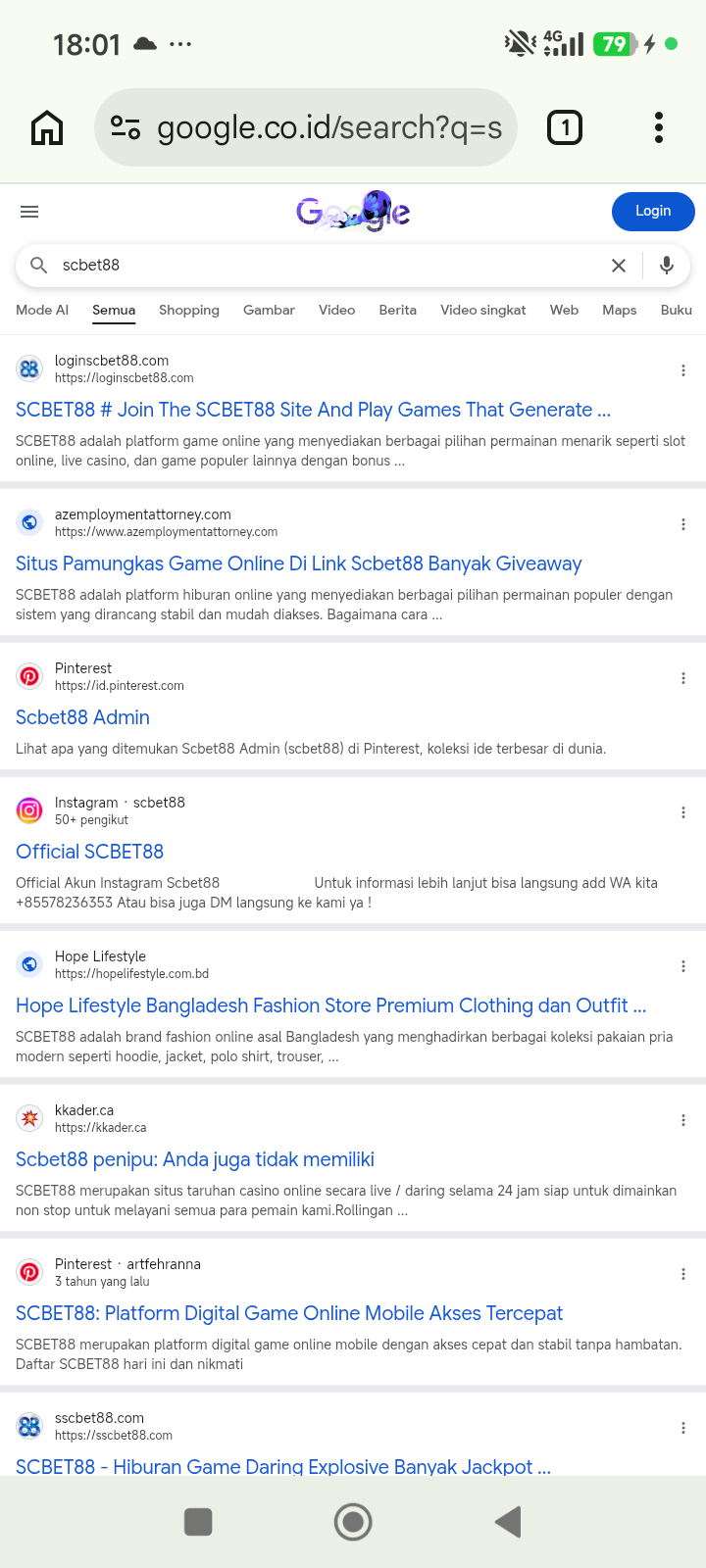
Task: Open the Official SCBET88 Instagram result
Action: [89, 852]
